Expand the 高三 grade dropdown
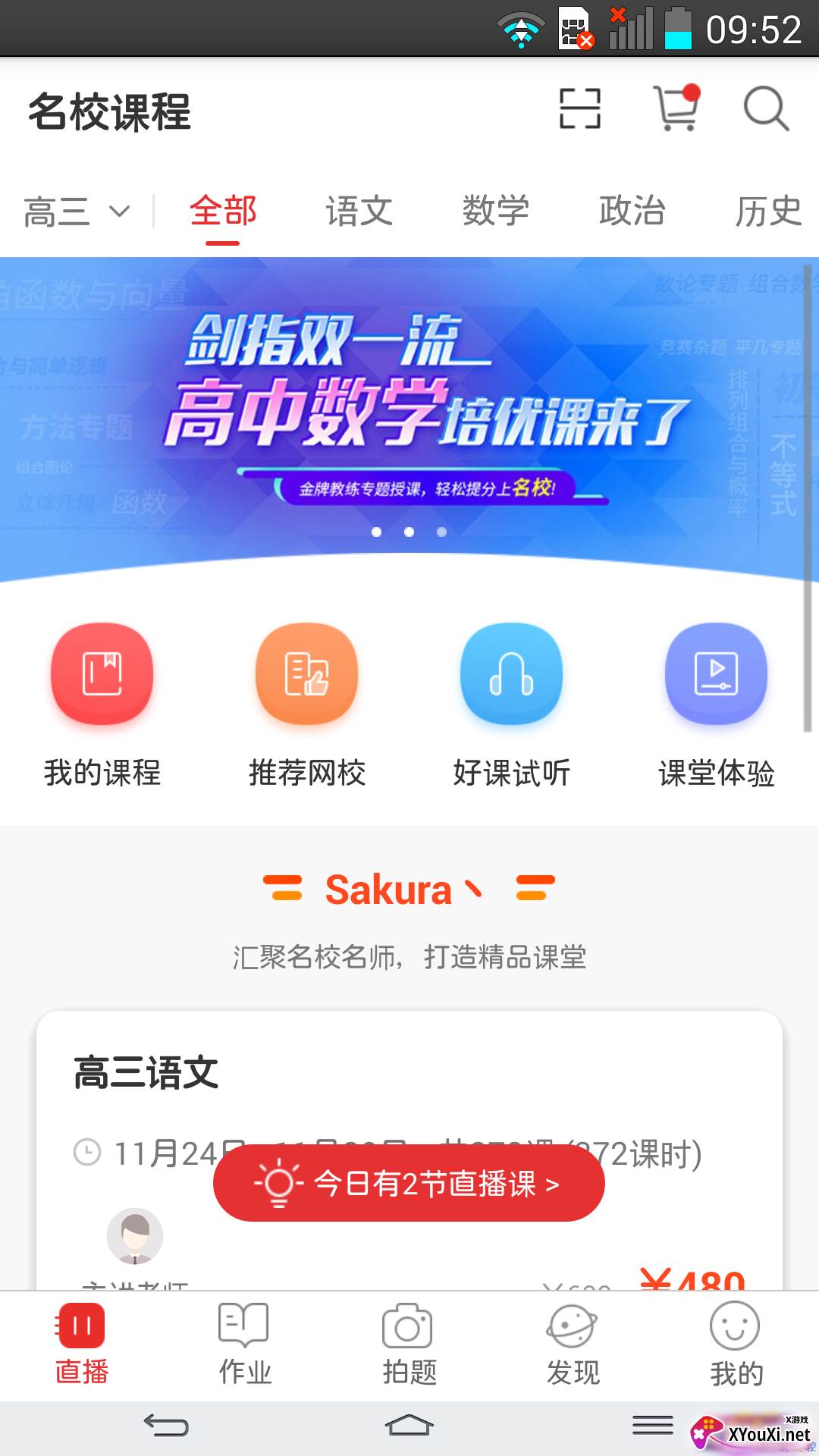Viewport: 819px width, 1456px height. [x=77, y=211]
